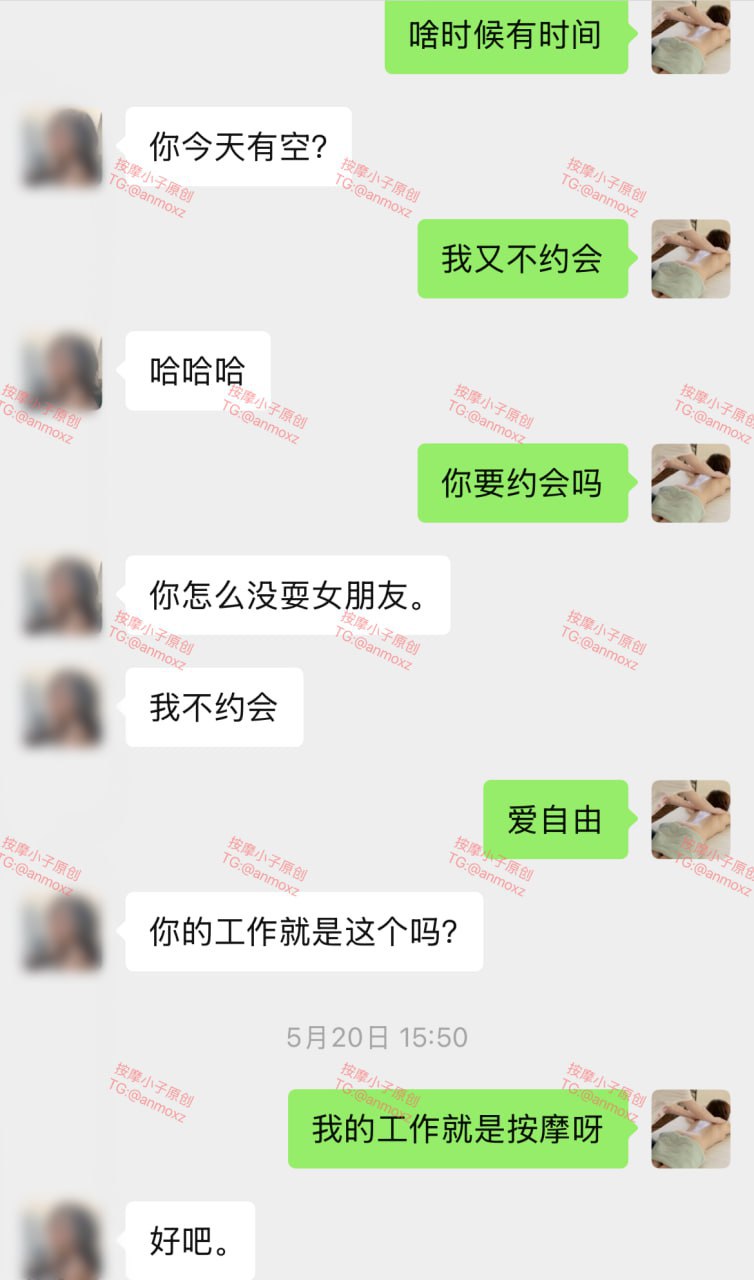Open contact avatar beside 哈哈哈

pos(62,371)
